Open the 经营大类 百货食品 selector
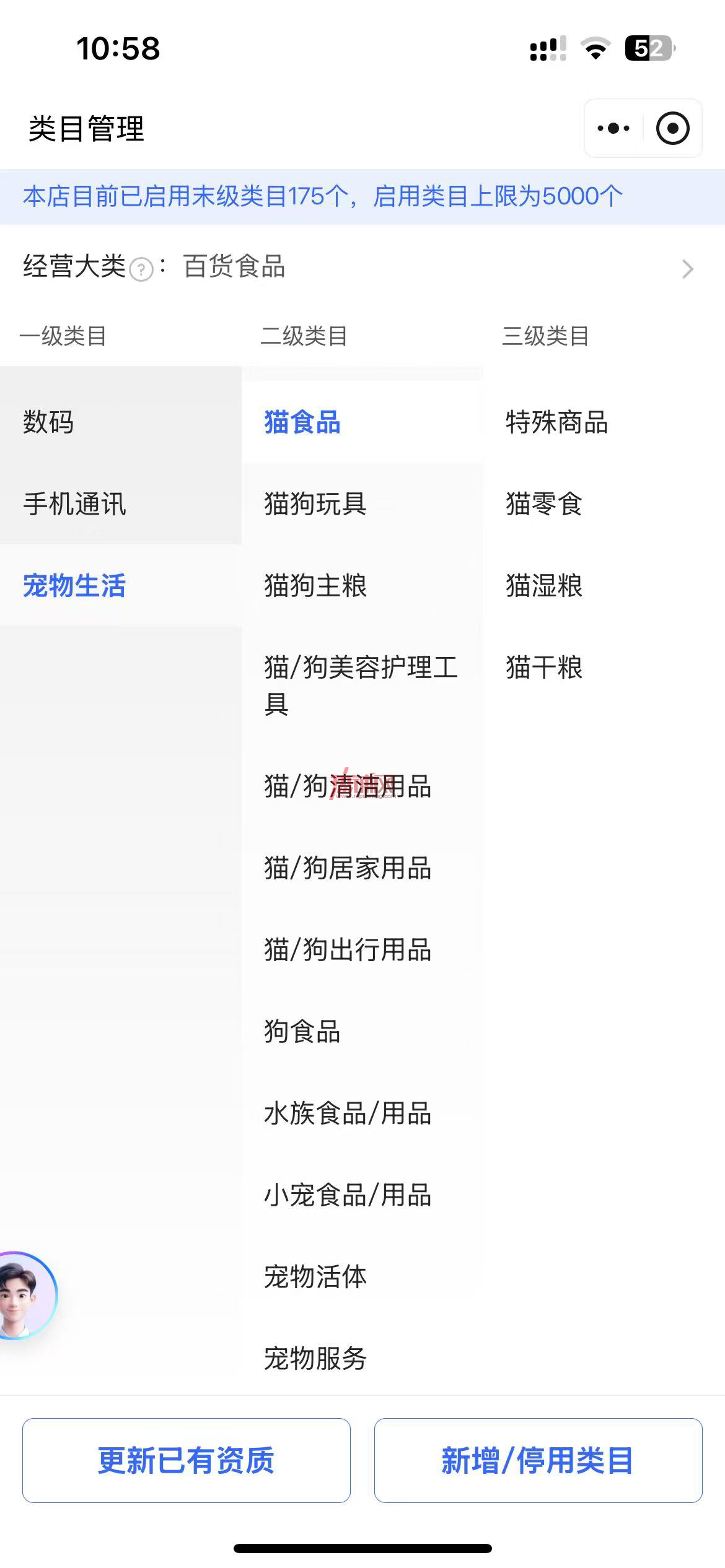 click(362, 268)
